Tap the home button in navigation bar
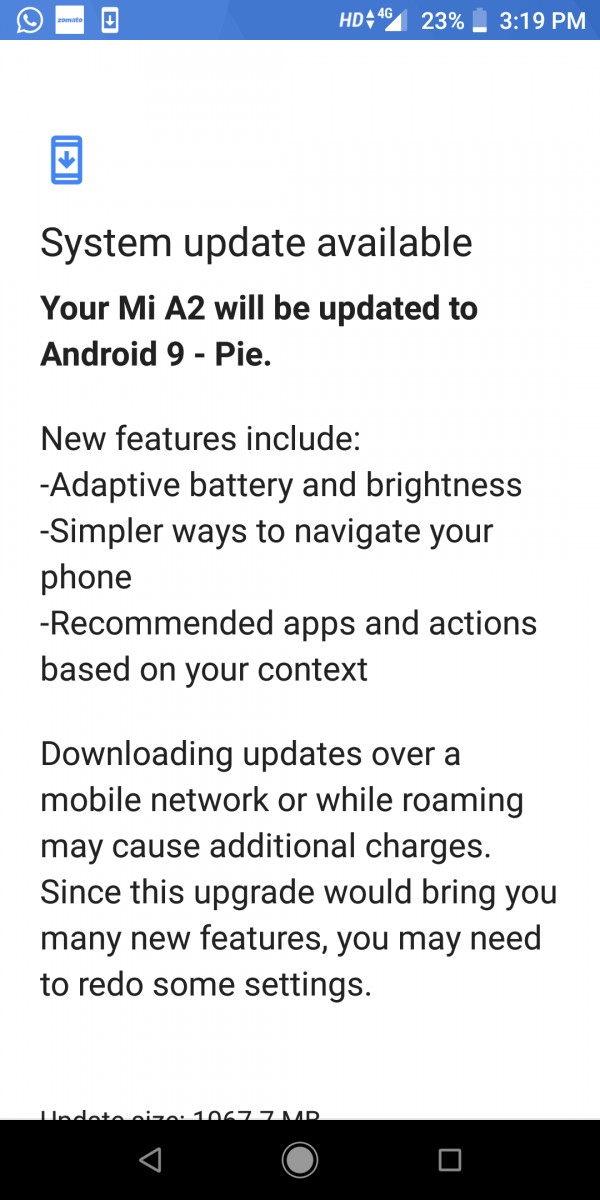This screenshot has width=600, height=1200. pos(300,1159)
